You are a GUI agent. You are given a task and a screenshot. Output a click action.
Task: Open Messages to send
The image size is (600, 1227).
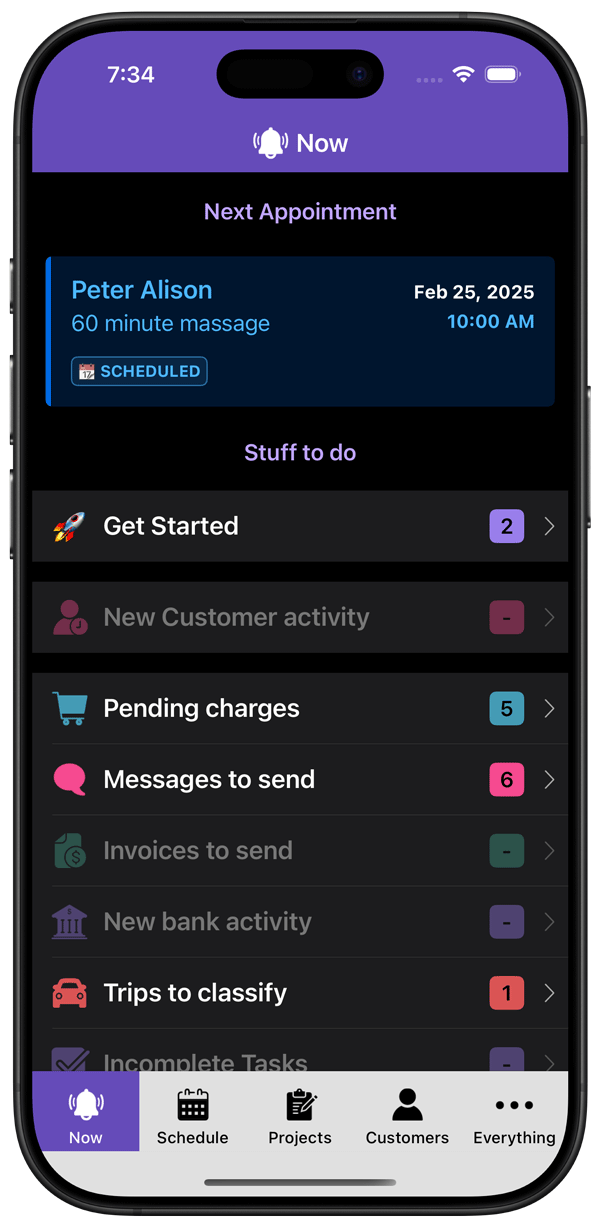click(300, 779)
